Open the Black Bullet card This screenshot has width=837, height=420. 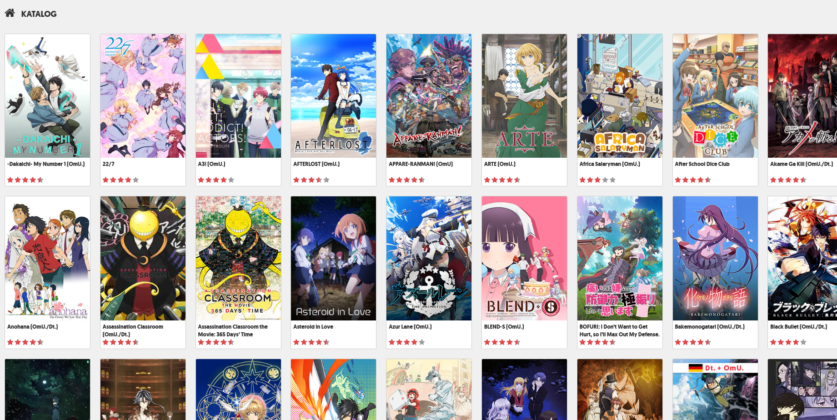click(803, 258)
